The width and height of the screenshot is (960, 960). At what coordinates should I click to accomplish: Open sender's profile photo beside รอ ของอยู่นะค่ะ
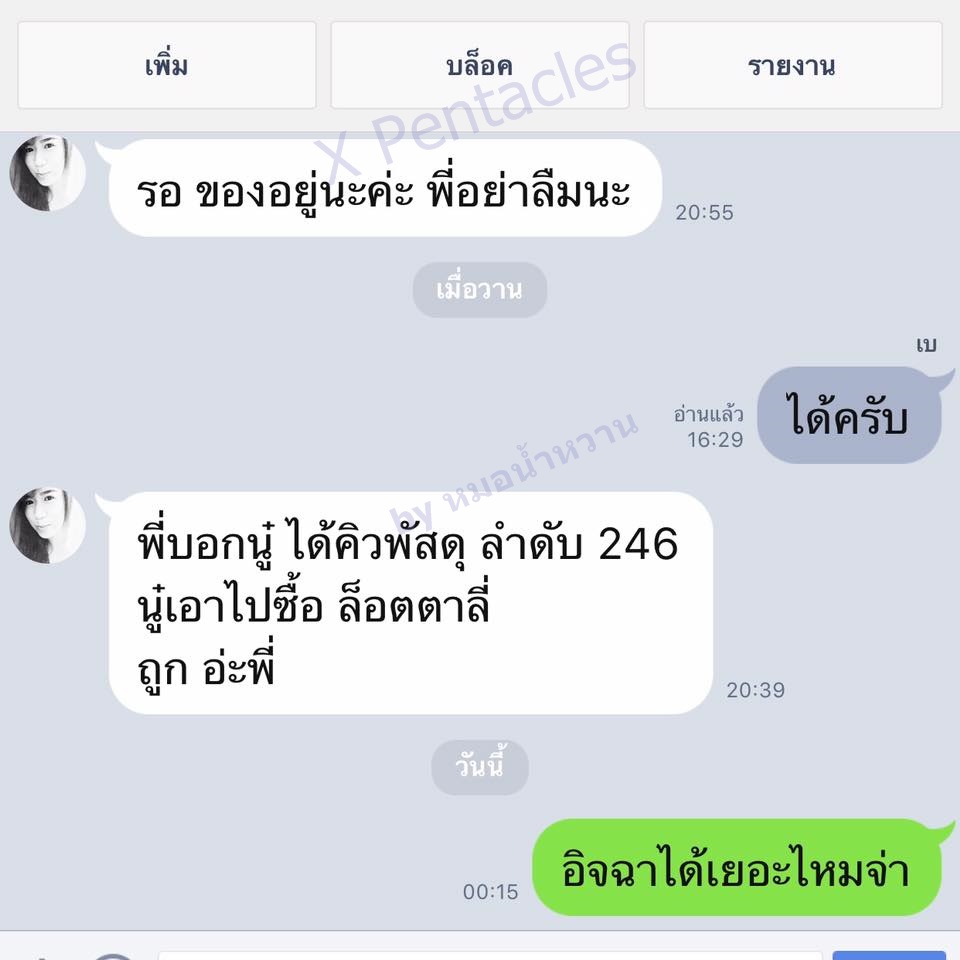pos(47,174)
